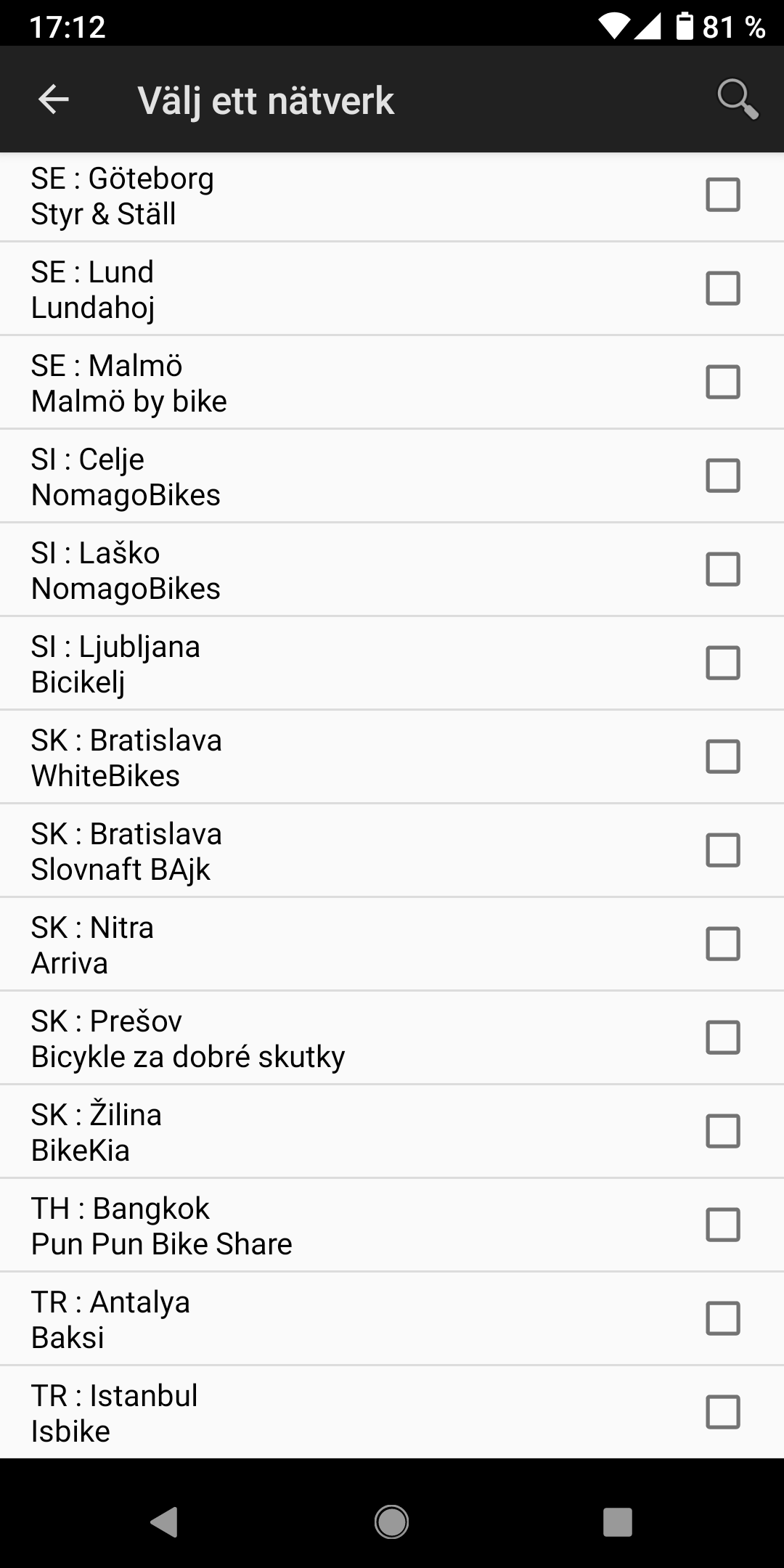Select the Istanbul Isbike checkbox
This screenshot has height=1568, width=784.
click(x=722, y=1413)
